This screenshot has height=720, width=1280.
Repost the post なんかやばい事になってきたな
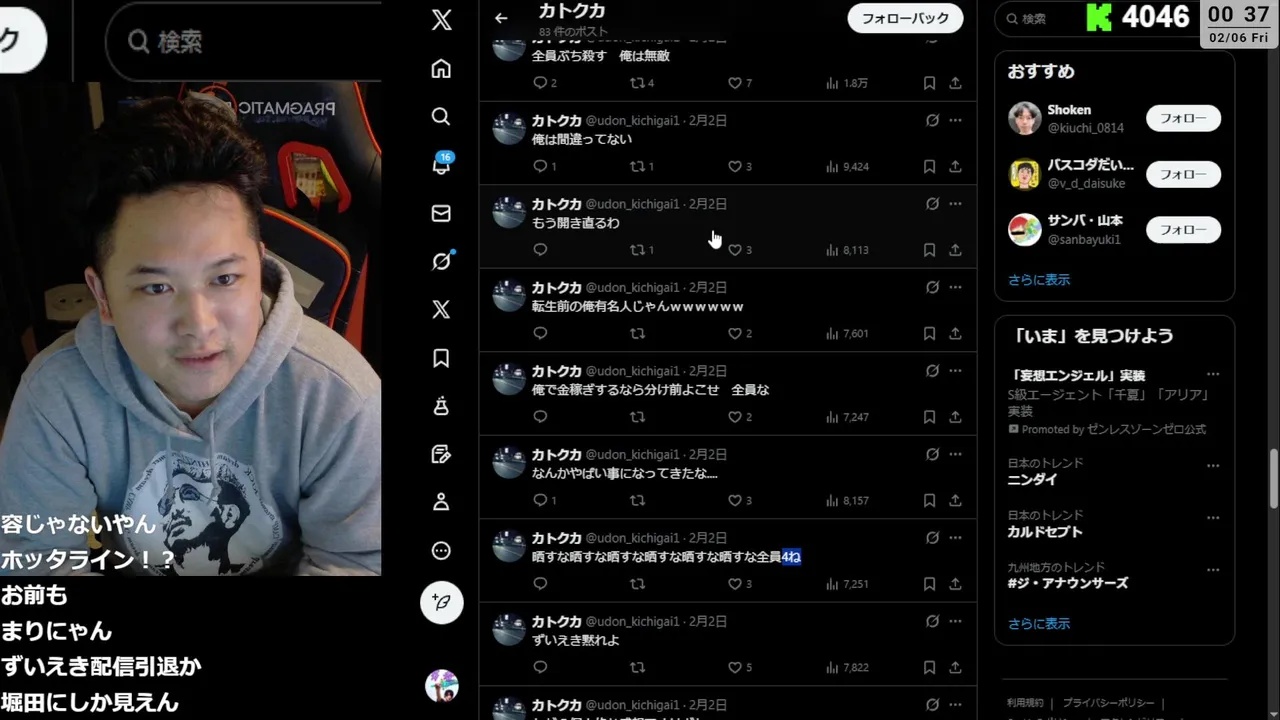[x=637, y=500]
